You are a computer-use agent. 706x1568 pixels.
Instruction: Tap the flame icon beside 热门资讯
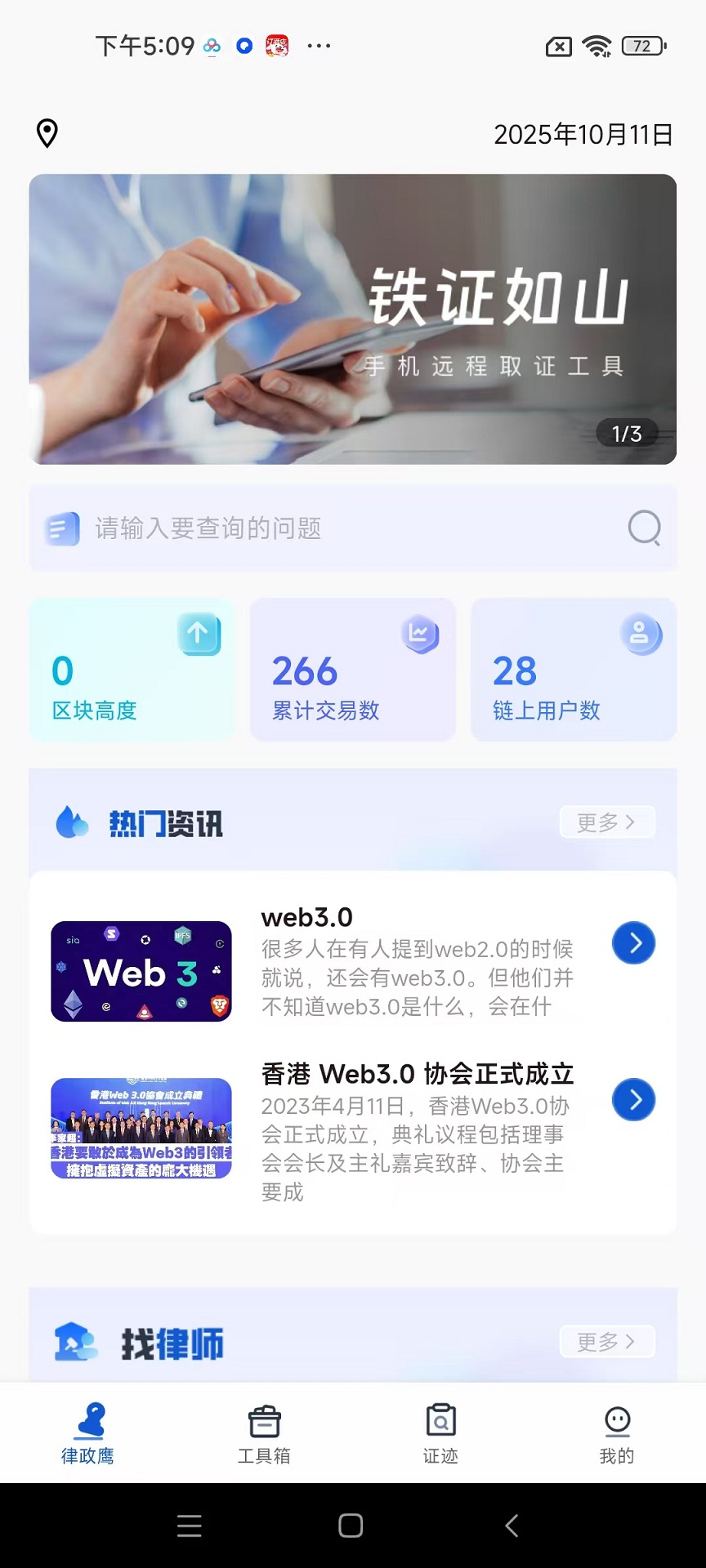click(x=72, y=823)
